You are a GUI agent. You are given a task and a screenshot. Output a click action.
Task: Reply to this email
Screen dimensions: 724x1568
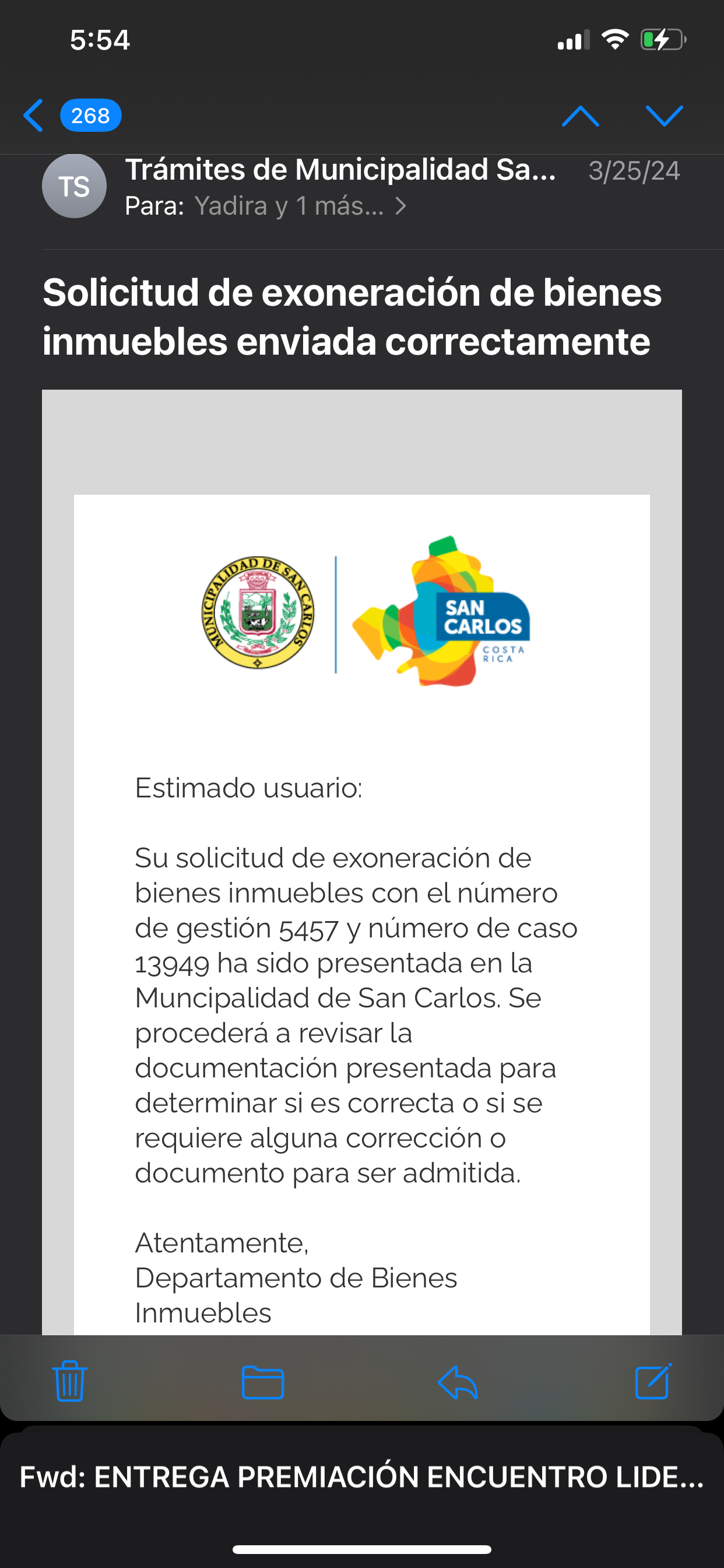[458, 1382]
